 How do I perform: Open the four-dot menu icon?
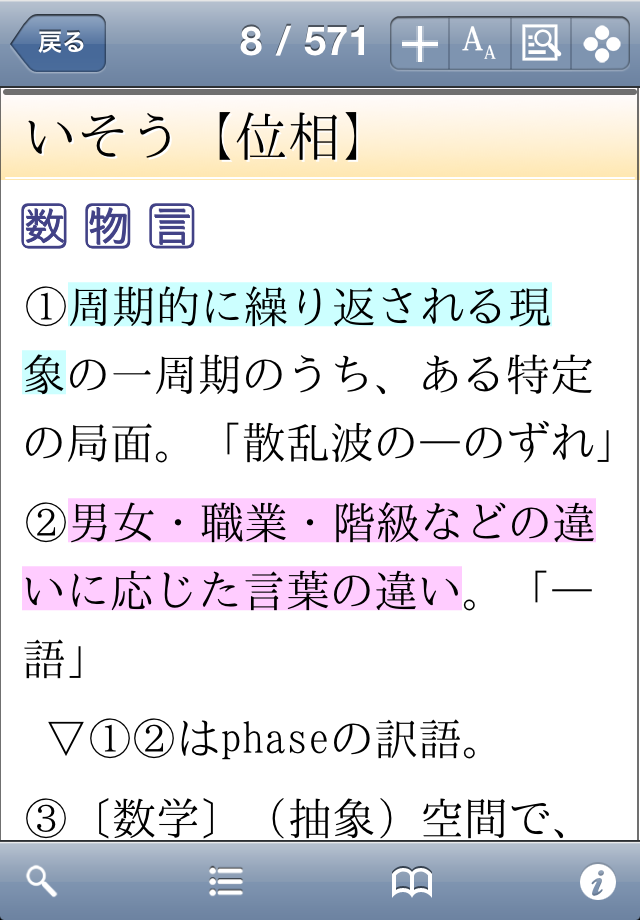[x=600, y=43]
